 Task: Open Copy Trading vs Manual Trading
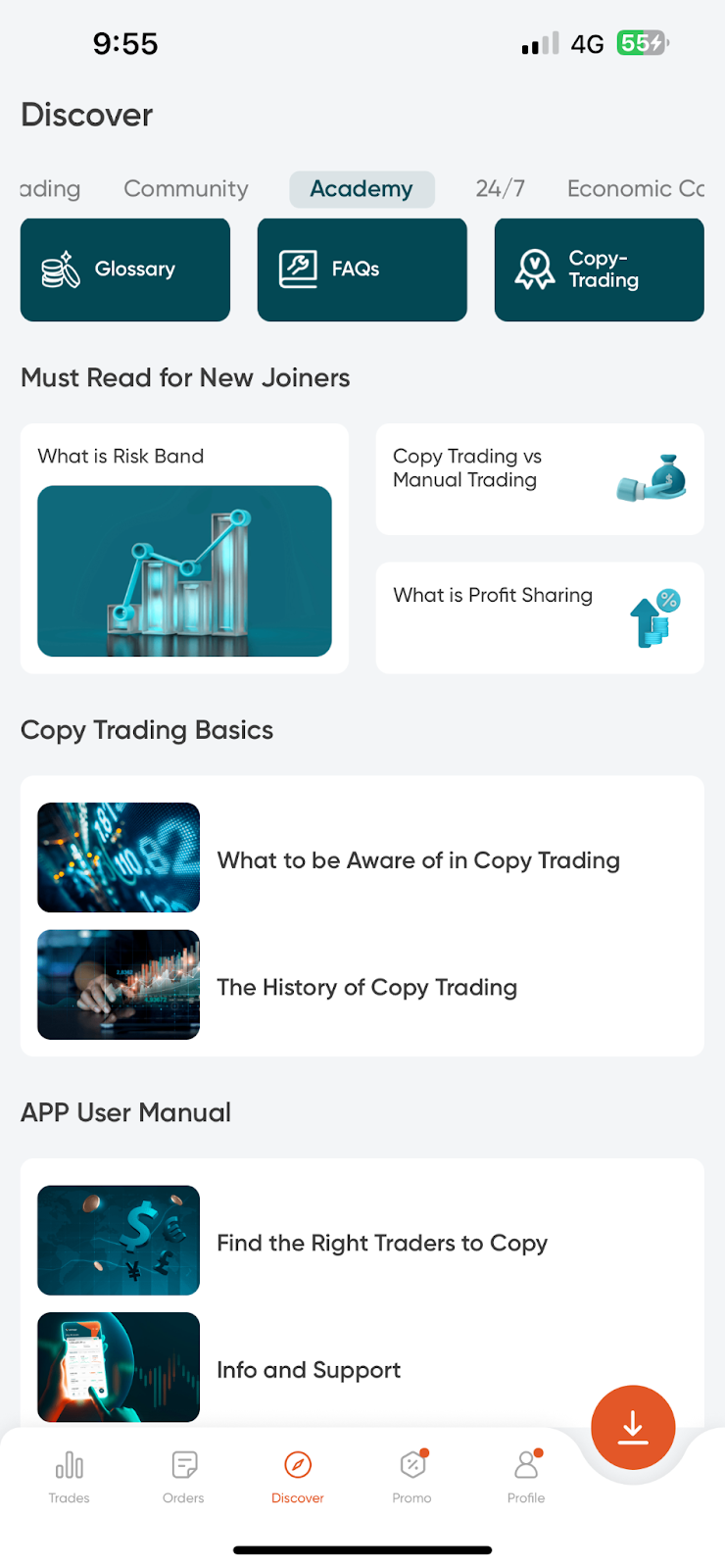(x=540, y=479)
